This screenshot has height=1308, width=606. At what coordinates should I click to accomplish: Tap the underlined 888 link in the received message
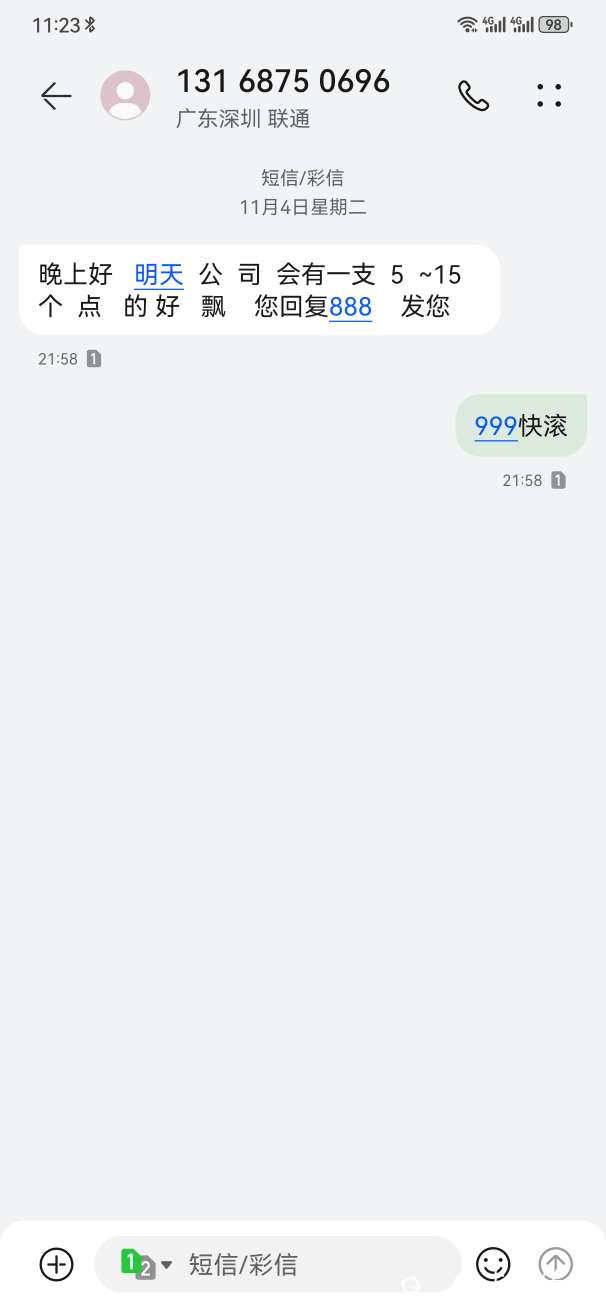coord(350,307)
